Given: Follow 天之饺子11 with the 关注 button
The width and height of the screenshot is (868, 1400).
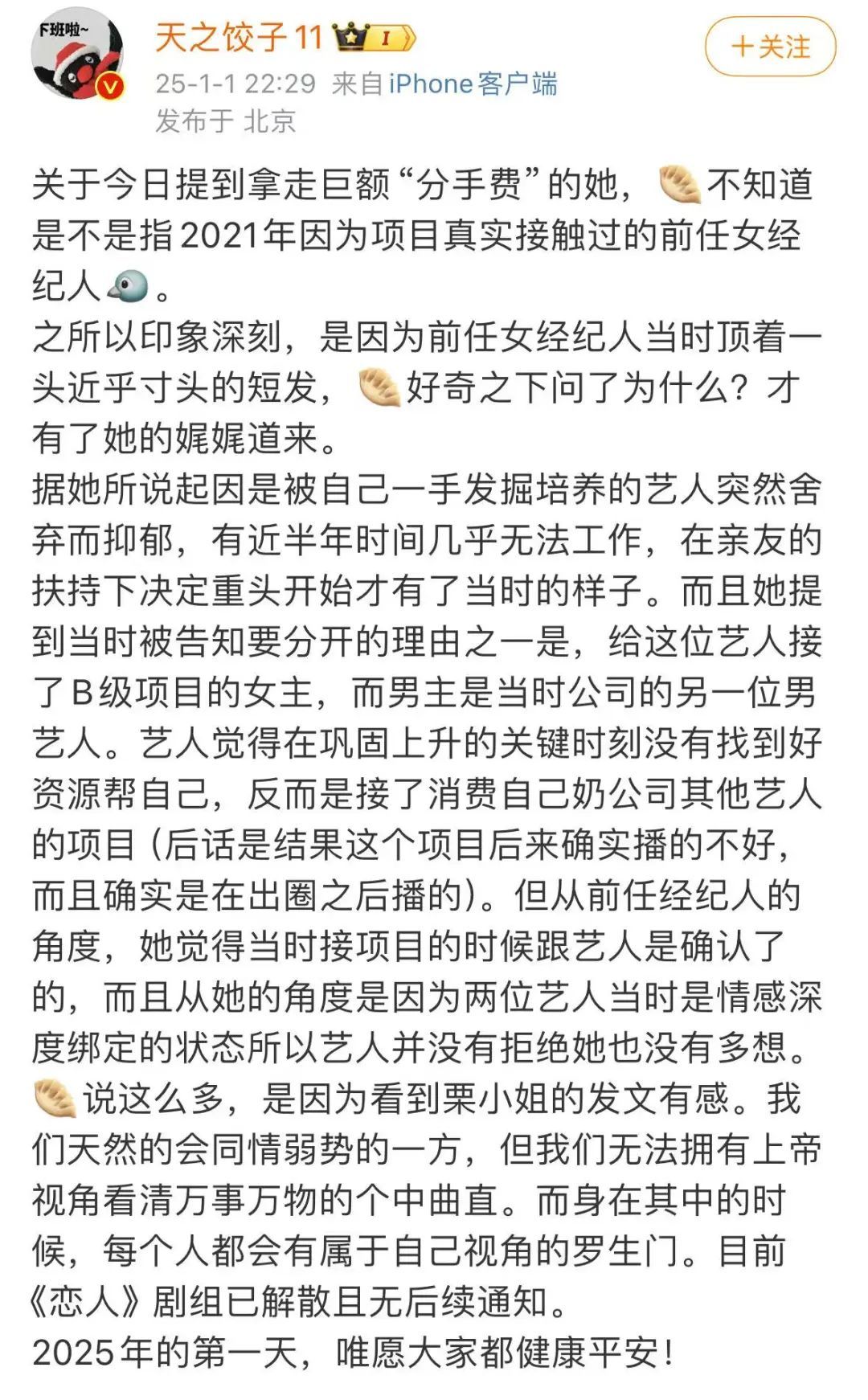Looking at the screenshot, I should click(x=770, y=47).
